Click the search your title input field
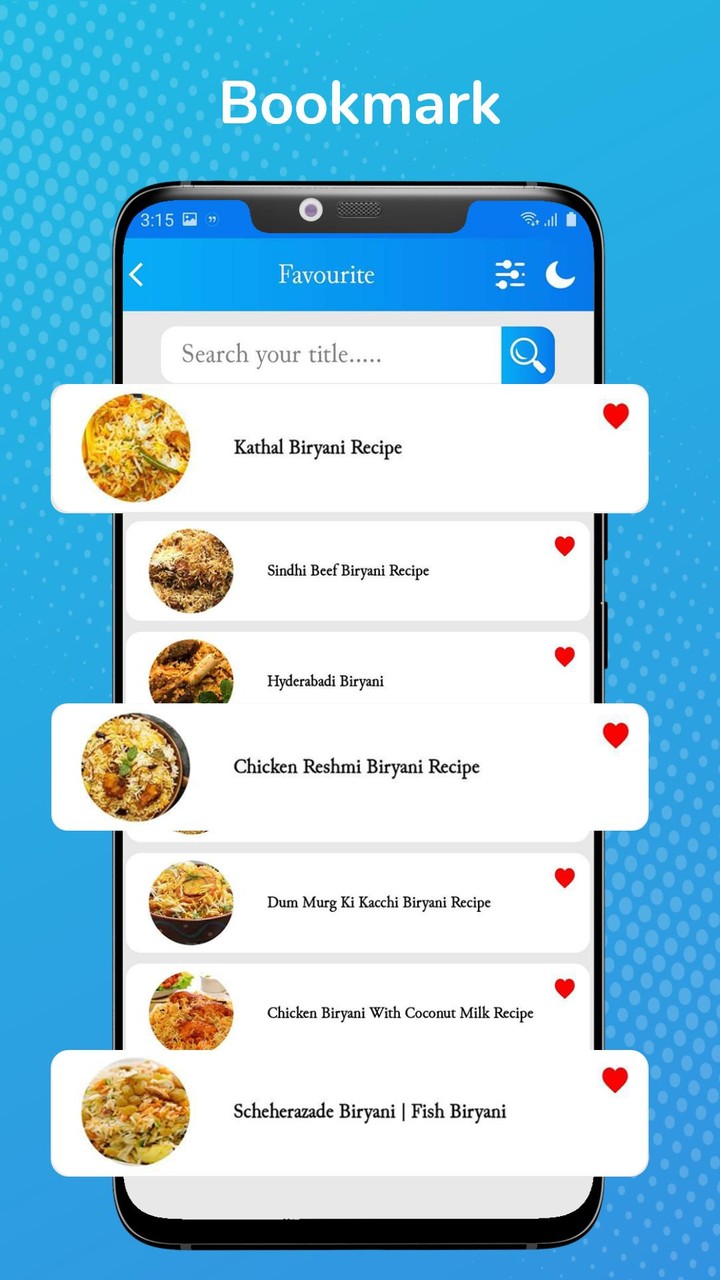Viewport: 720px width, 1280px height. coord(330,355)
